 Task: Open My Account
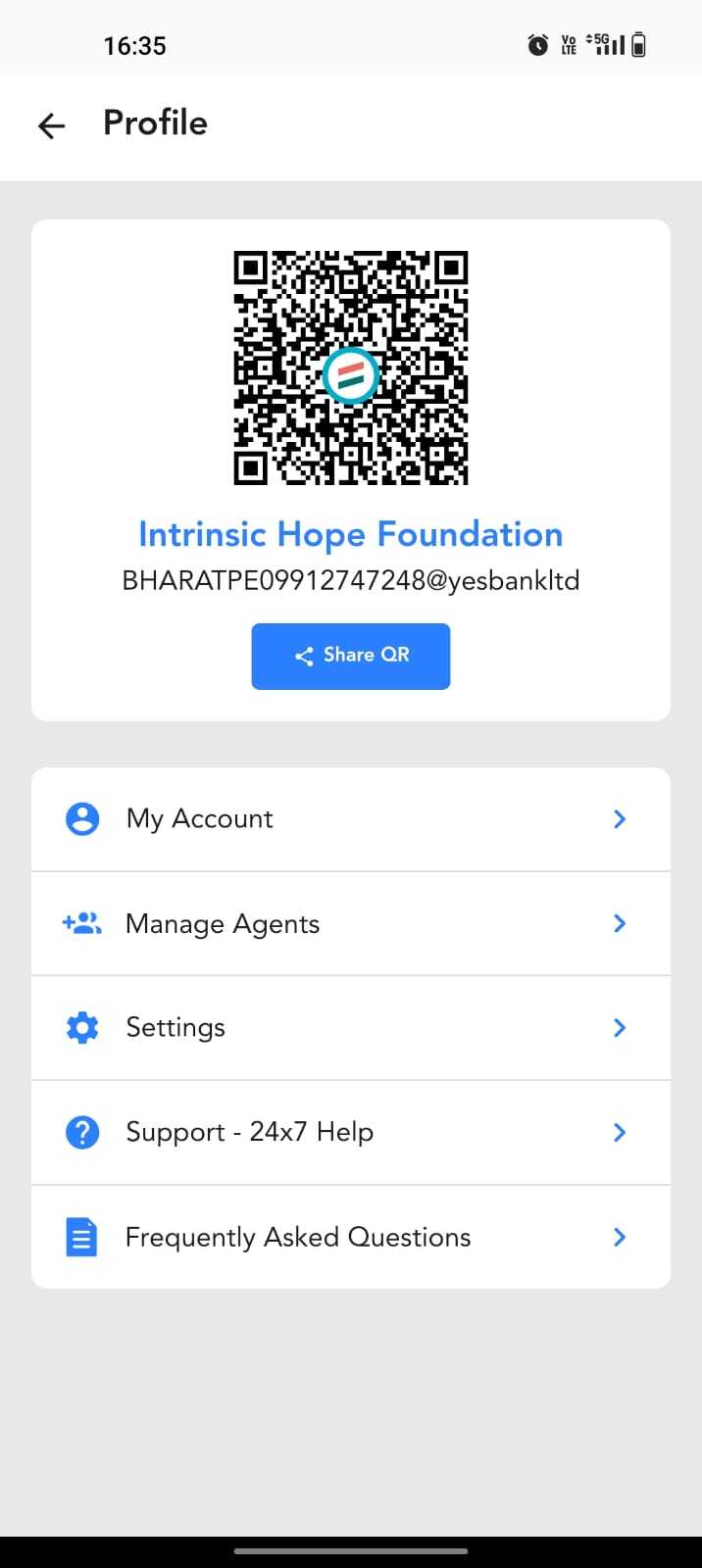pyautogui.click(x=350, y=819)
